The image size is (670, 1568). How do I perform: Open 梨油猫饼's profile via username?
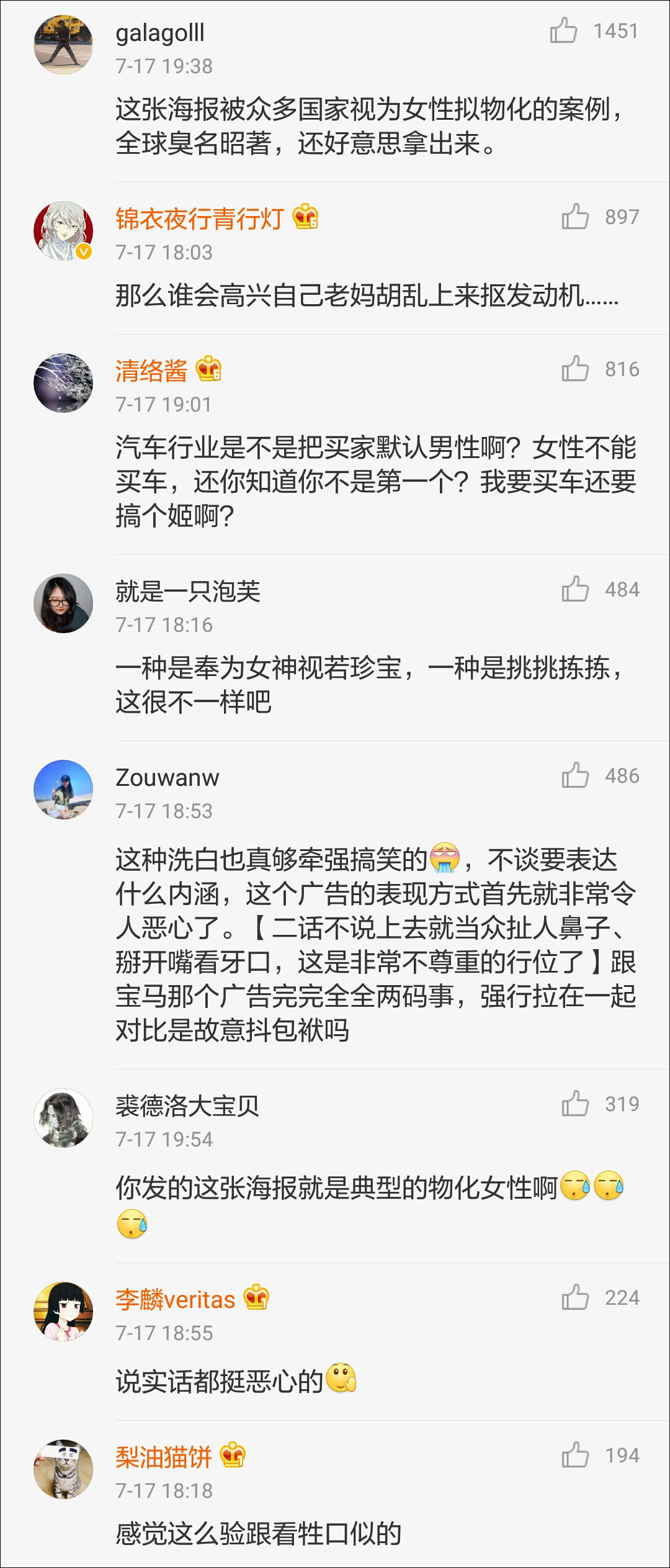coord(164,1457)
